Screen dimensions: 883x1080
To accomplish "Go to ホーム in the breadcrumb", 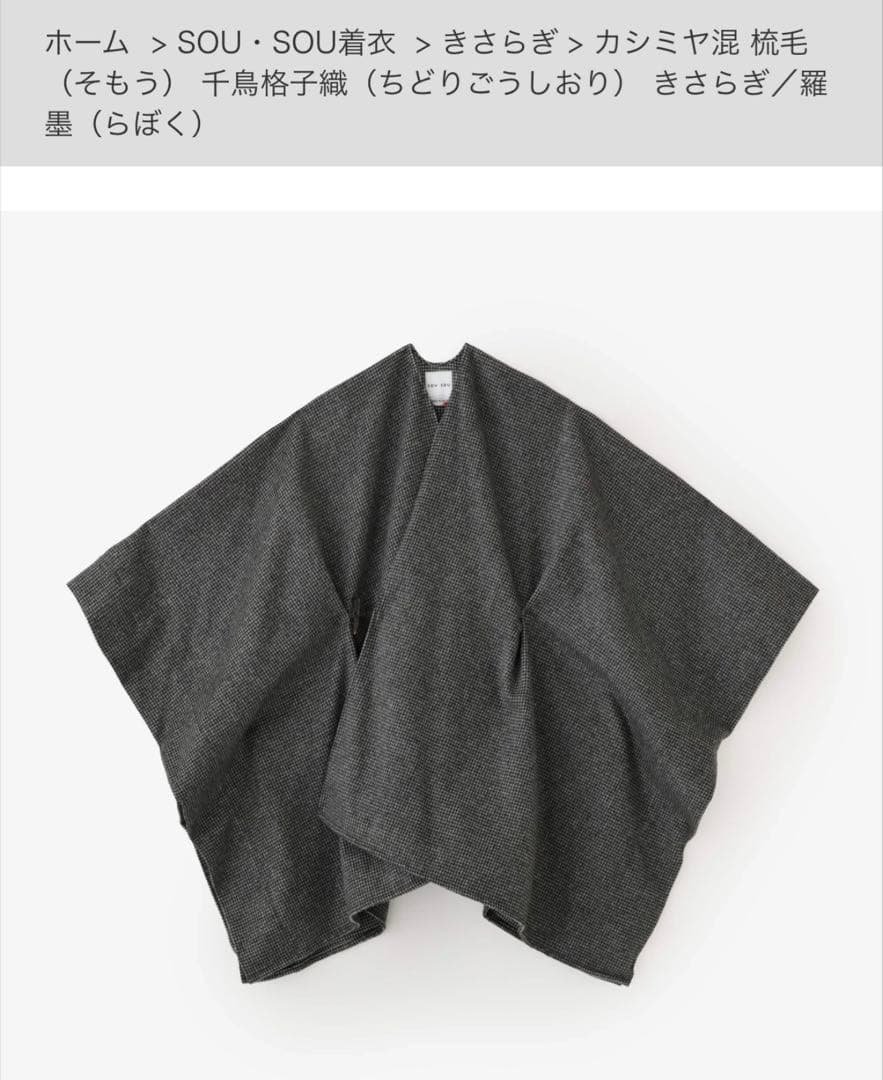I will (x=87, y=43).
